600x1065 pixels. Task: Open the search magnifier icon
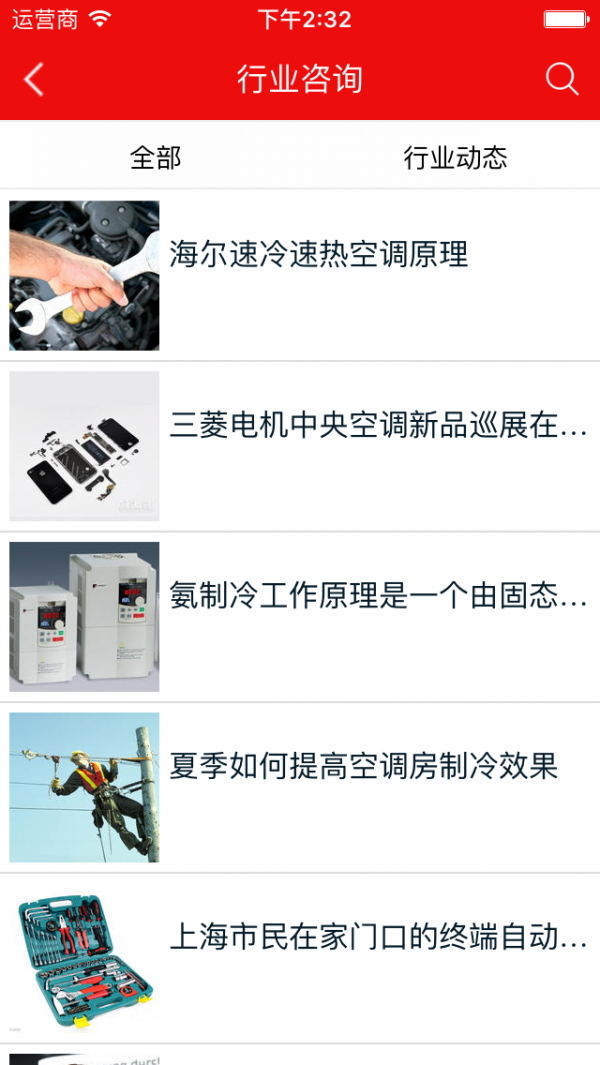[562, 79]
